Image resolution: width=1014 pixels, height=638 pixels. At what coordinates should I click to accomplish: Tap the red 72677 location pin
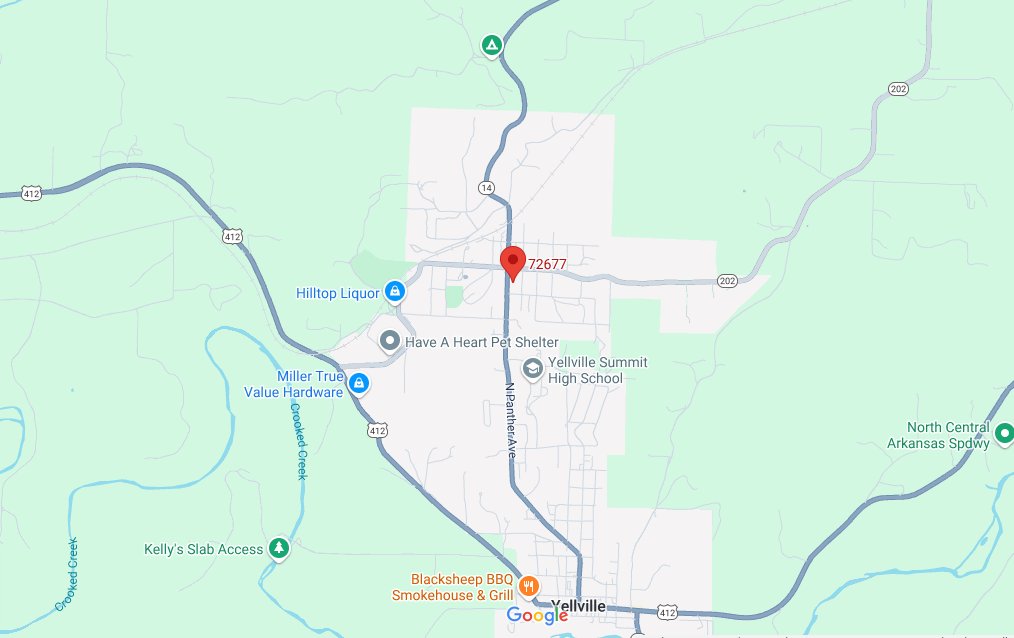coord(512,261)
